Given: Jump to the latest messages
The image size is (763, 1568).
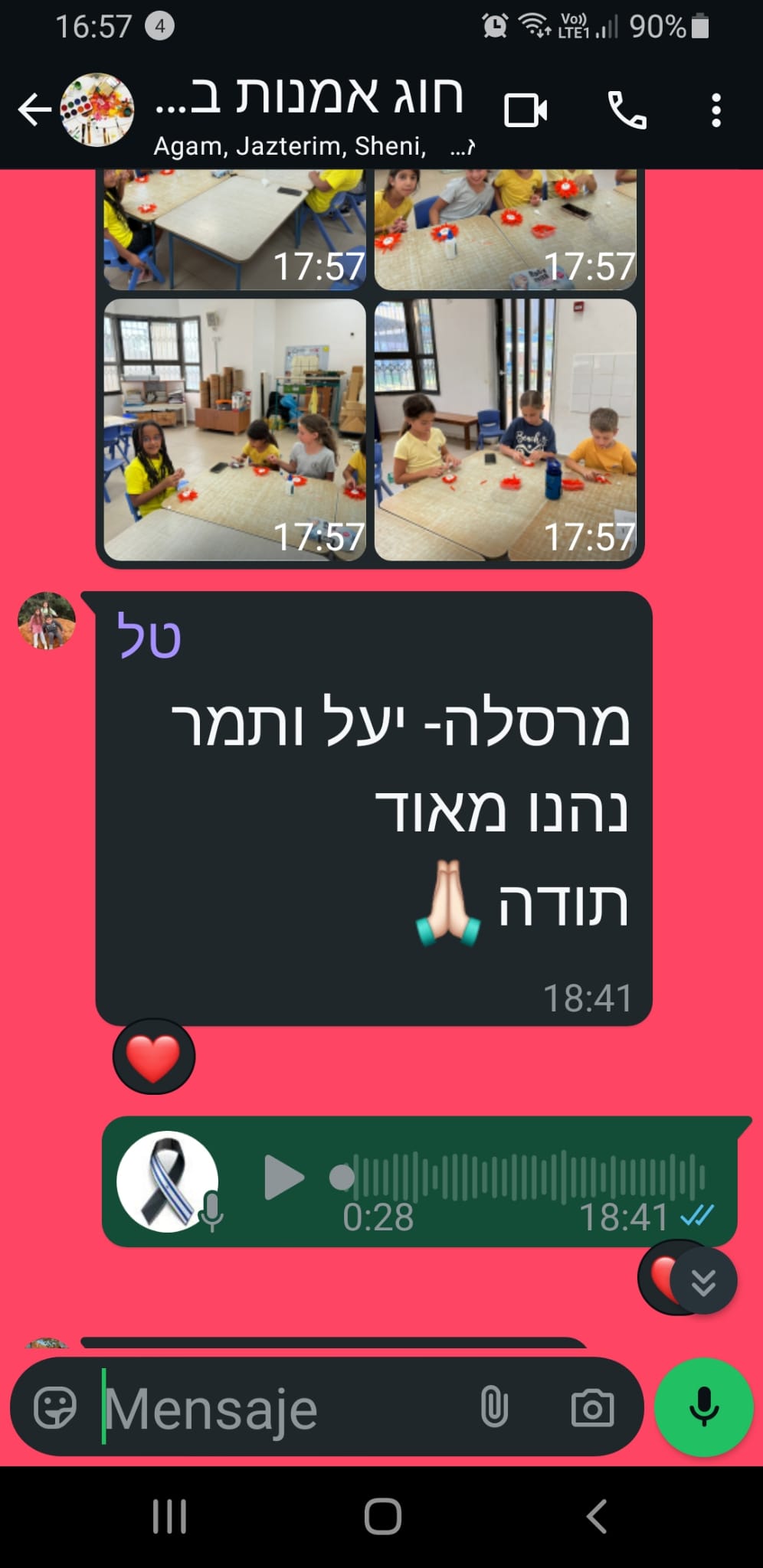Looking at the screenshot, I should pyautogui.click(x=703, y=1282).
